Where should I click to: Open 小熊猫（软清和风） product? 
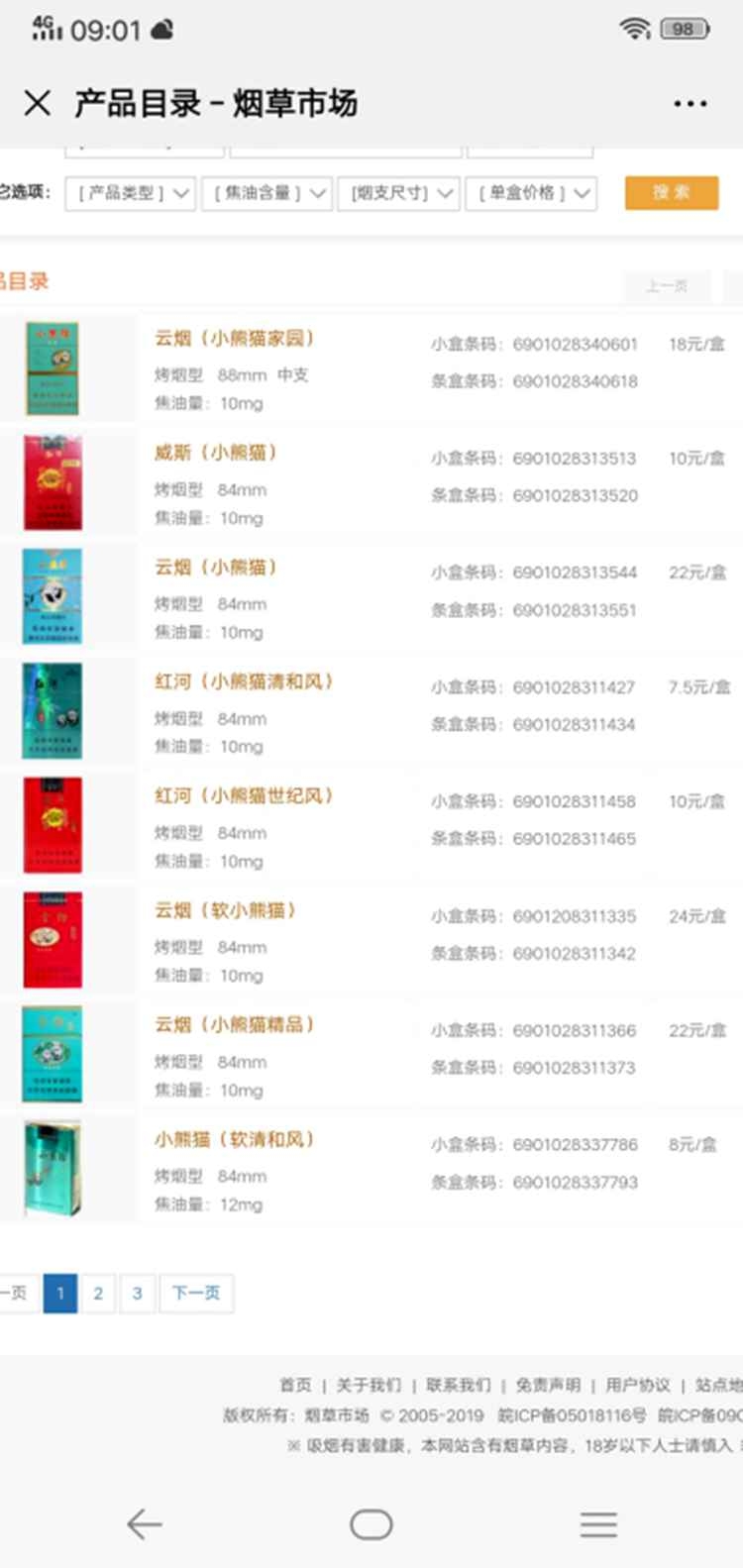[234, 1139]
